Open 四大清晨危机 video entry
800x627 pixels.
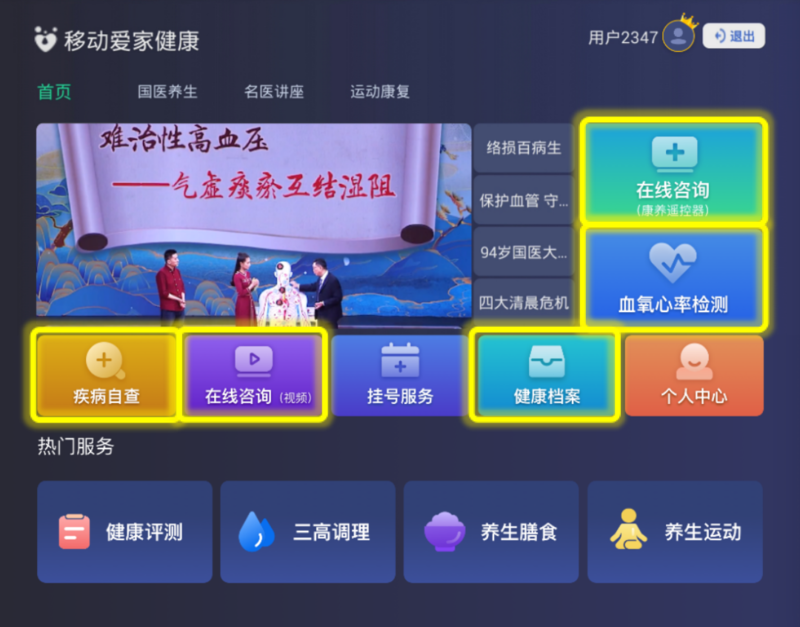tap(523, 302)
